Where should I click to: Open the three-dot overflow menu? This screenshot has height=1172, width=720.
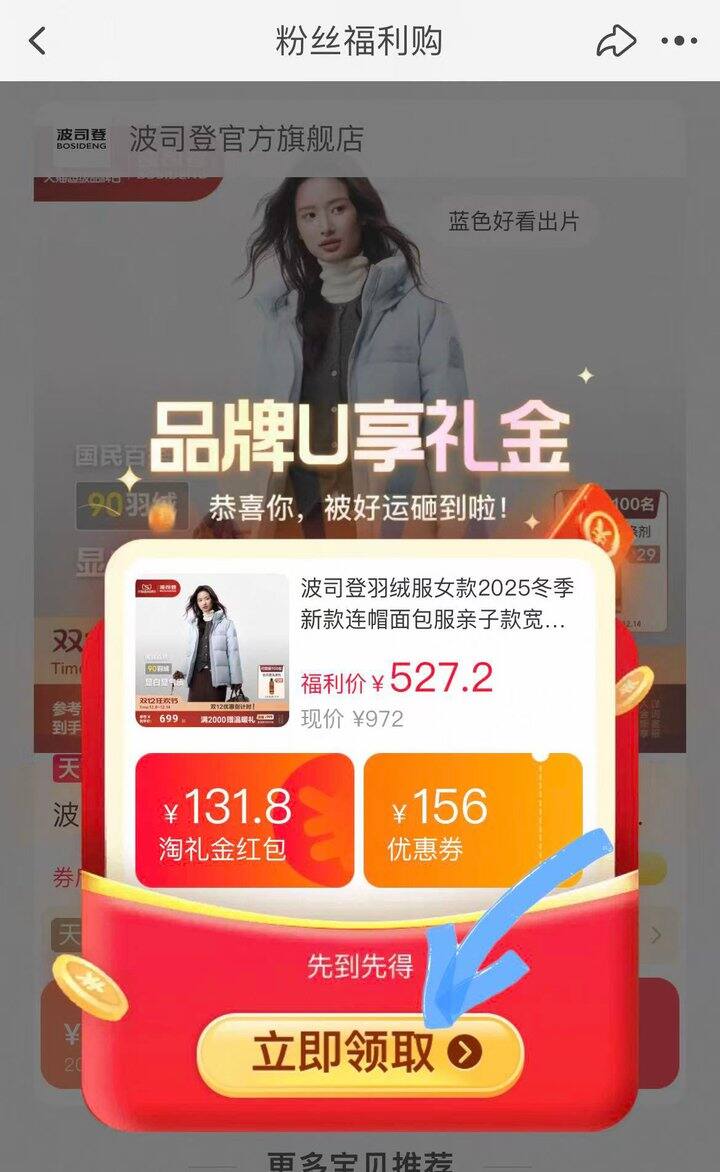[679, 41]
